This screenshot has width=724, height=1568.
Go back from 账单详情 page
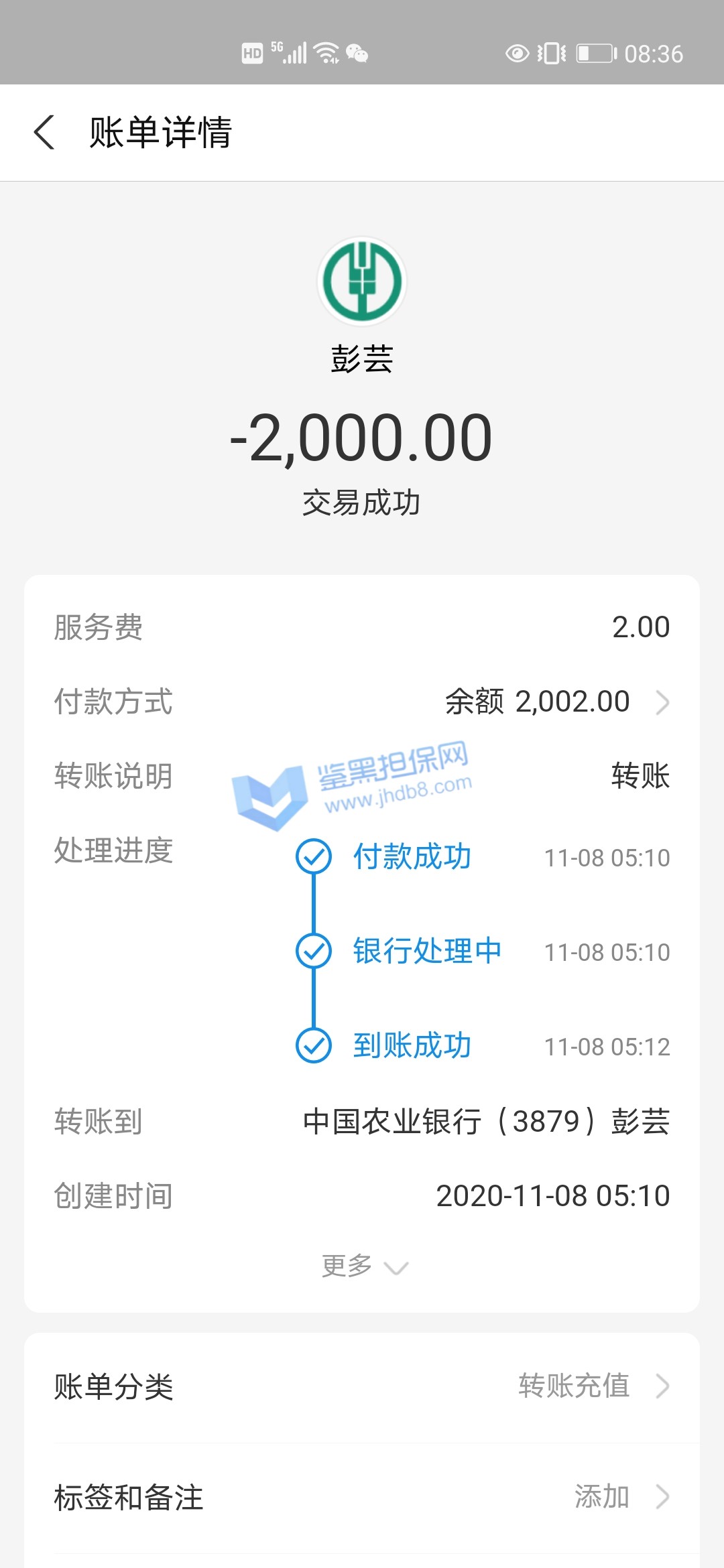[44, 132]
